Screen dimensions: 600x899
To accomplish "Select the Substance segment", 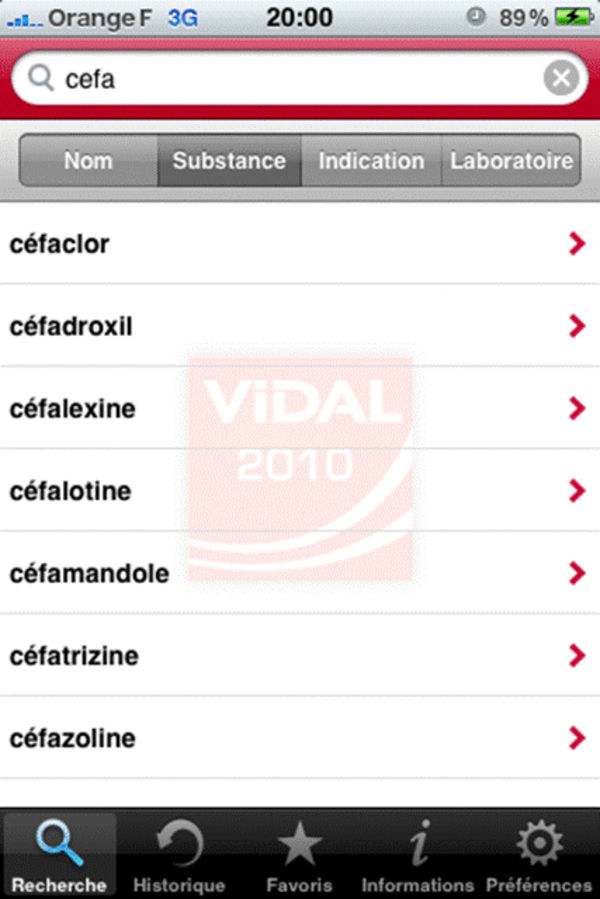I will 229,161.
